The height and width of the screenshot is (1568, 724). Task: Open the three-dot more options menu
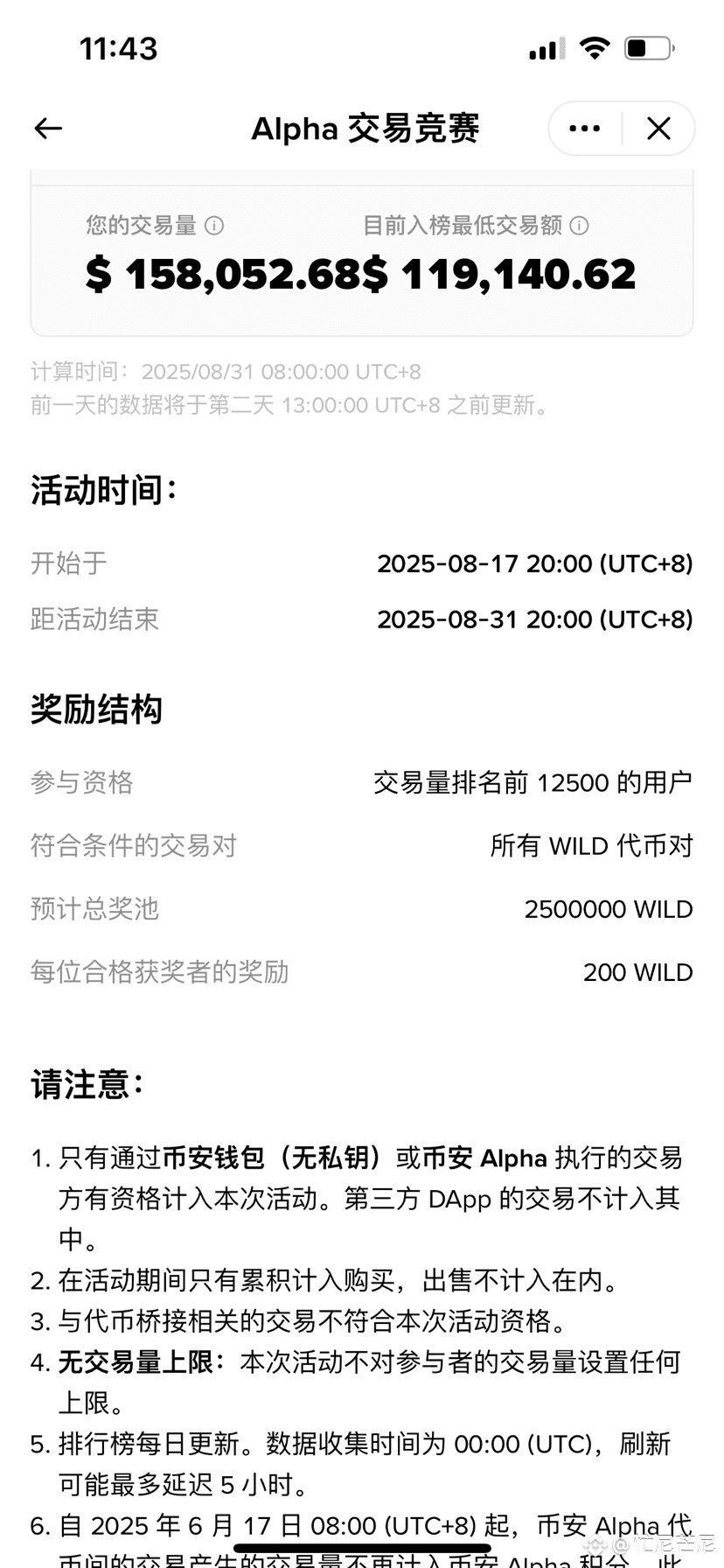pos(585,129)
